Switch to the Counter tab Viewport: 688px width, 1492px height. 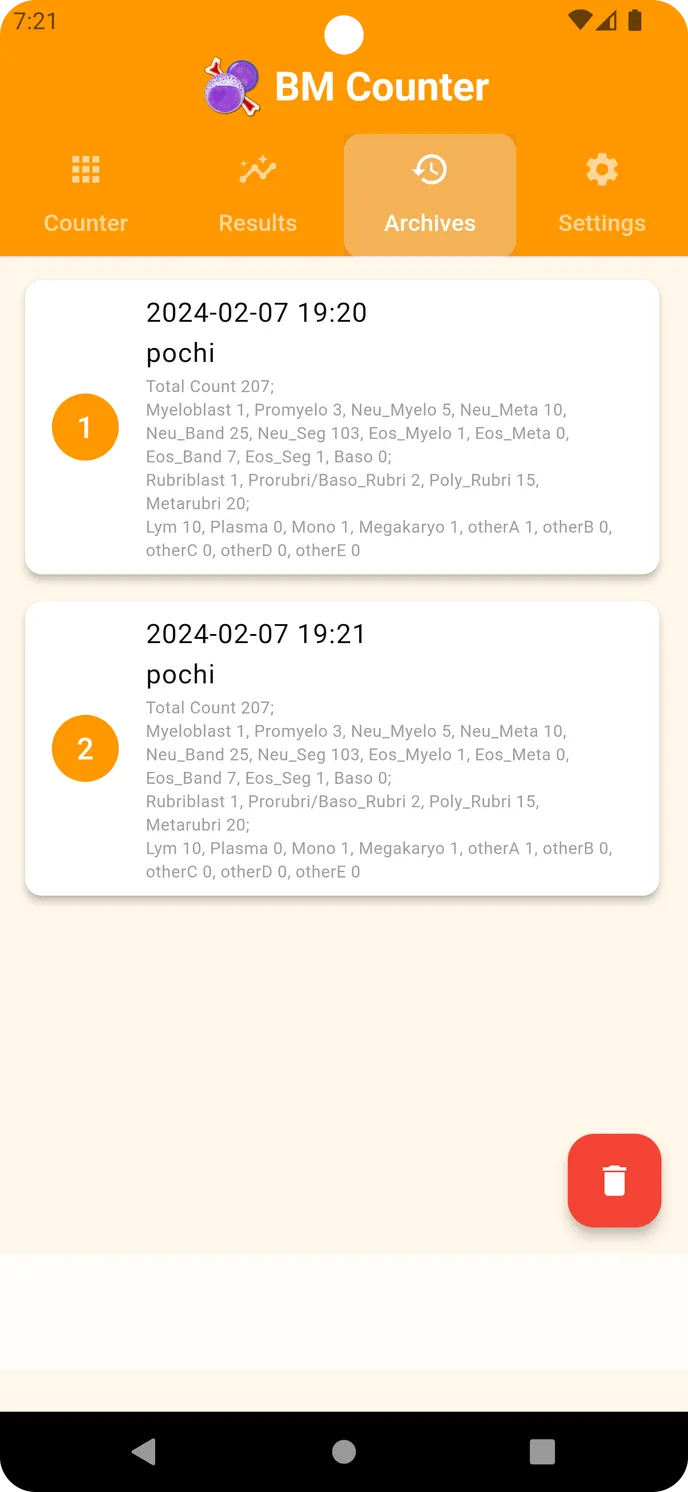coord(86,195)
